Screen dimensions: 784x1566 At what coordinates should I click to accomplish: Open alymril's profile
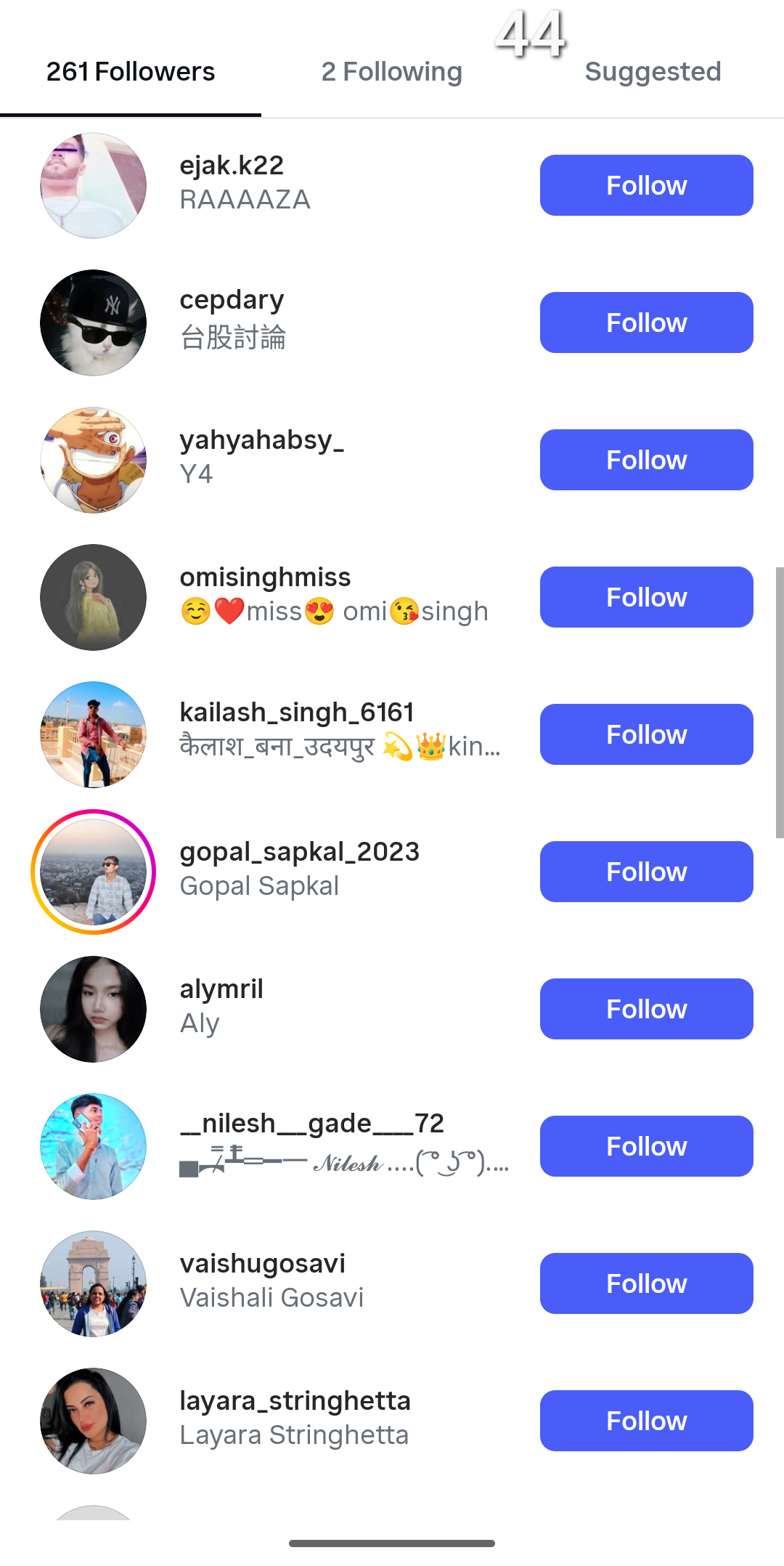point(221,989)
